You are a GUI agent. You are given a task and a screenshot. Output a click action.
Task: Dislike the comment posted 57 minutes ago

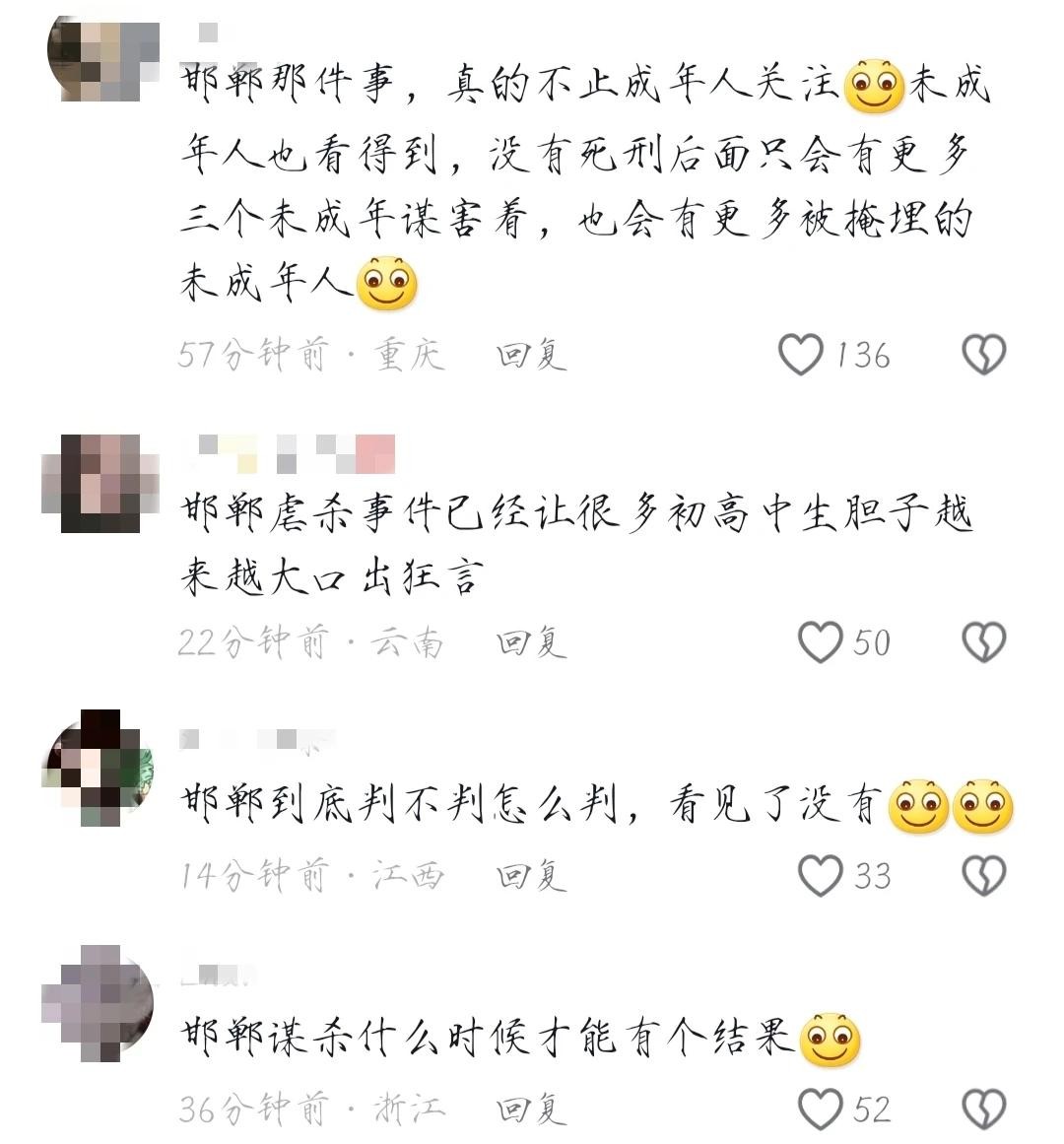[983, 355]
